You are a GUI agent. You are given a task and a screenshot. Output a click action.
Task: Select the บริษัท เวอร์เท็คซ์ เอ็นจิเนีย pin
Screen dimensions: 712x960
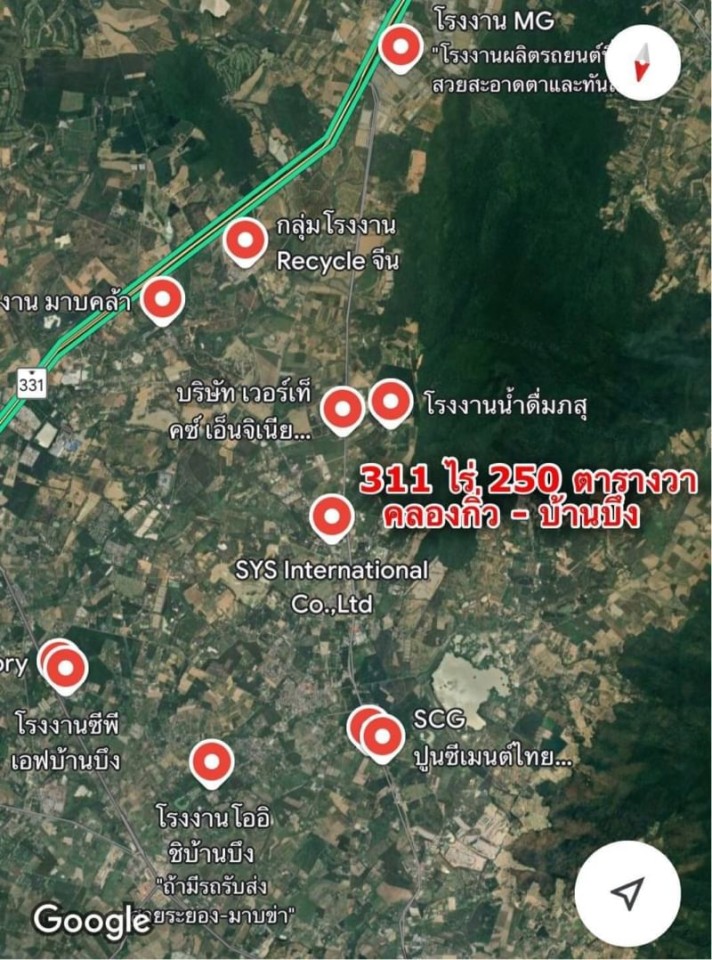click(343, 408)
